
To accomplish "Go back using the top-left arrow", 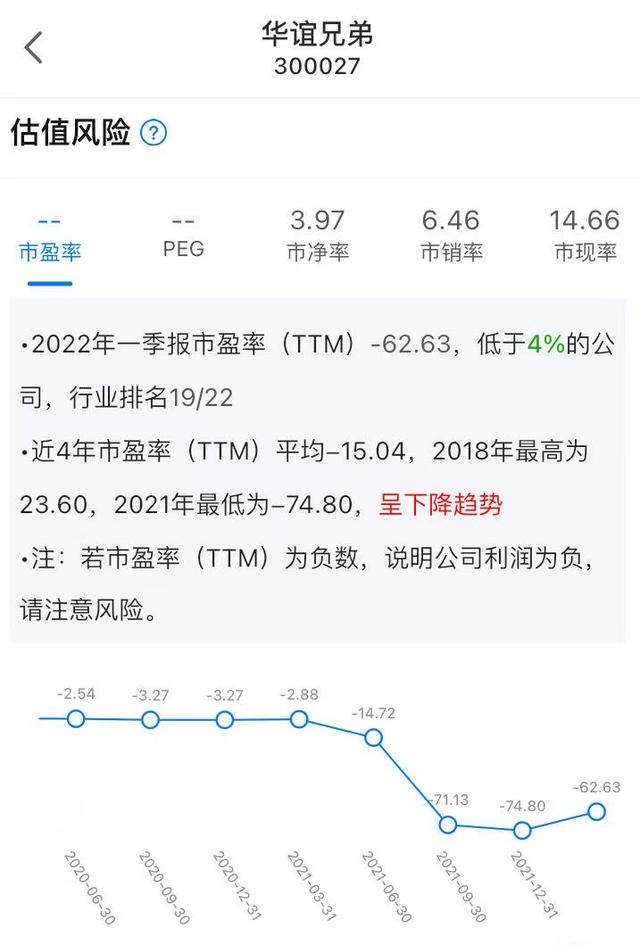I will 34,47.
